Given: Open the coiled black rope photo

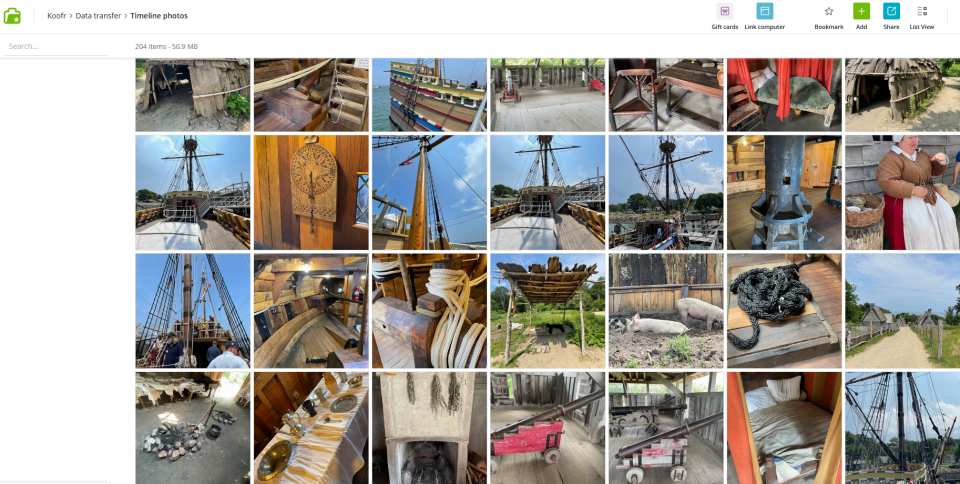Looking at the screenshot, I should click(784, 311).
